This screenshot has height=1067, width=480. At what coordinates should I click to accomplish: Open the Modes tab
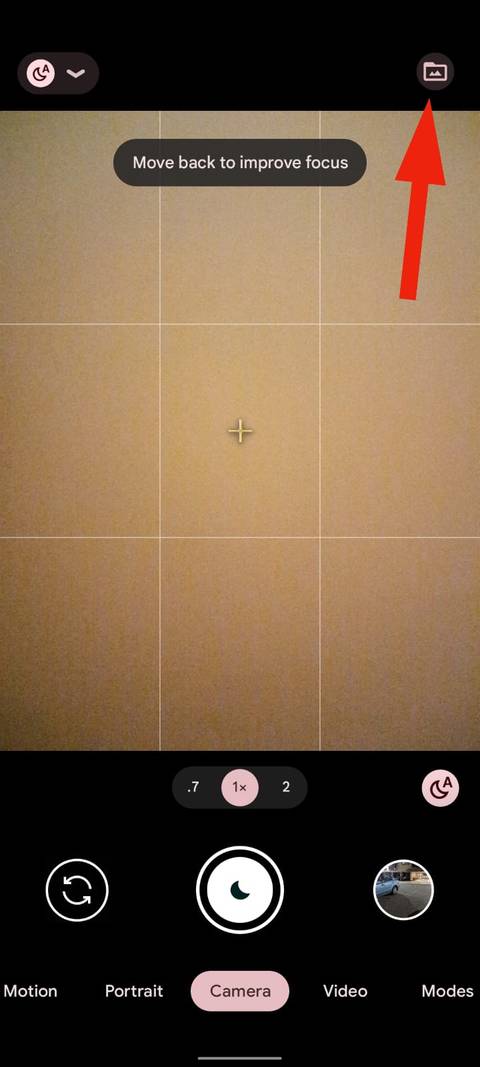coord(447,991)
